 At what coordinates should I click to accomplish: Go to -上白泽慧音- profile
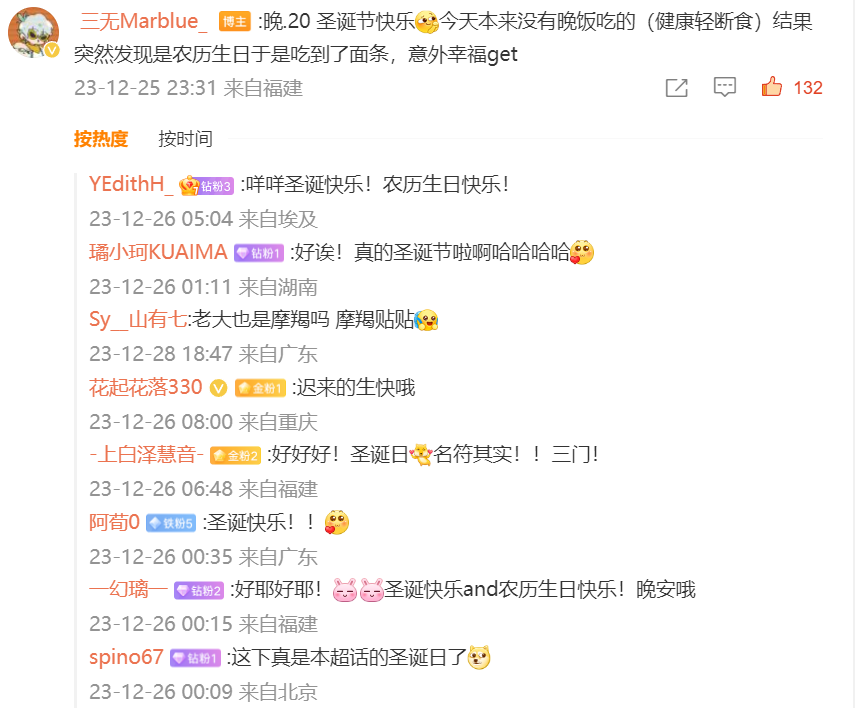coord(146,454)
